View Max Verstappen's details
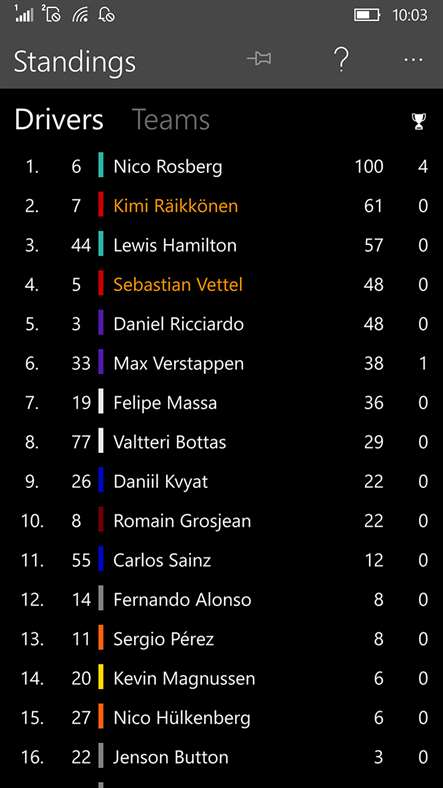 (222, 363)
